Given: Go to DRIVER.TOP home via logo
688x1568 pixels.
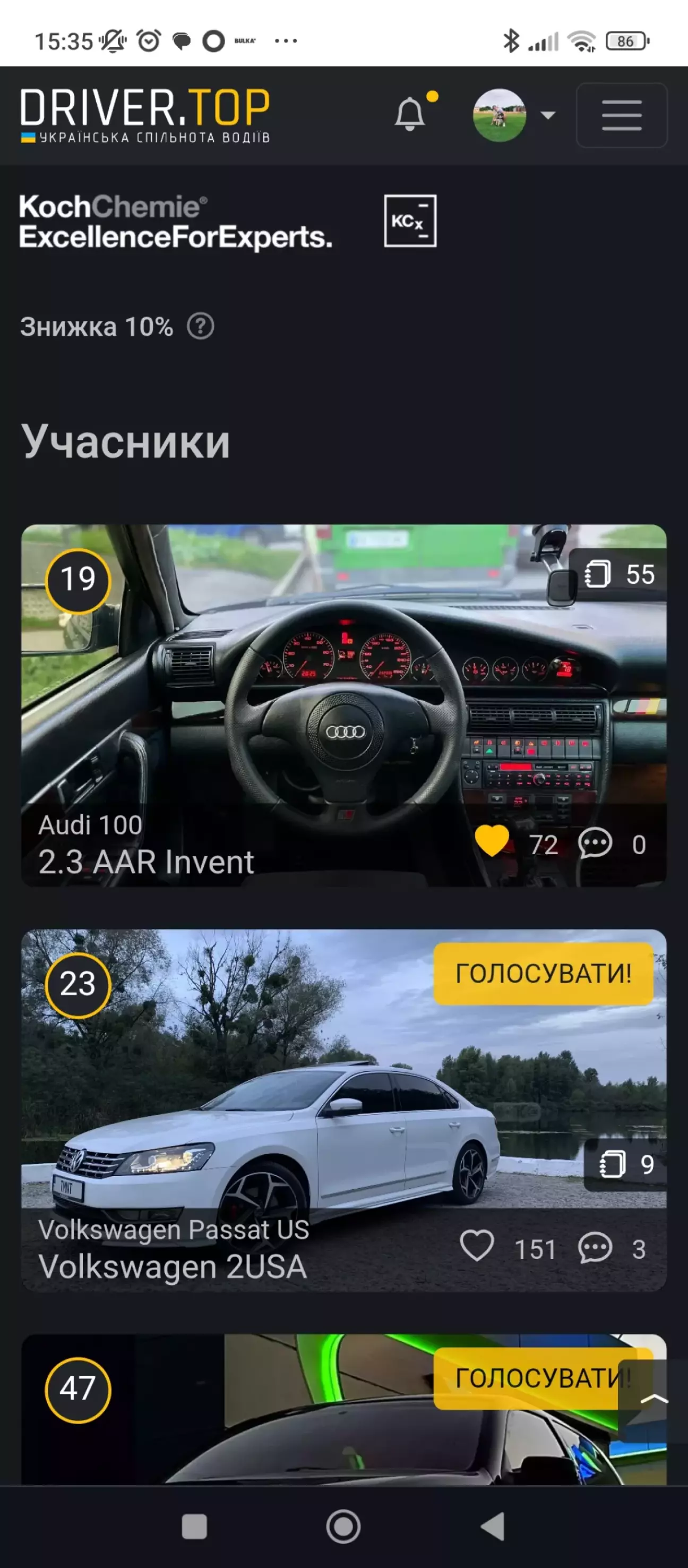Looking at the screenshot, I should pos(145,115).
